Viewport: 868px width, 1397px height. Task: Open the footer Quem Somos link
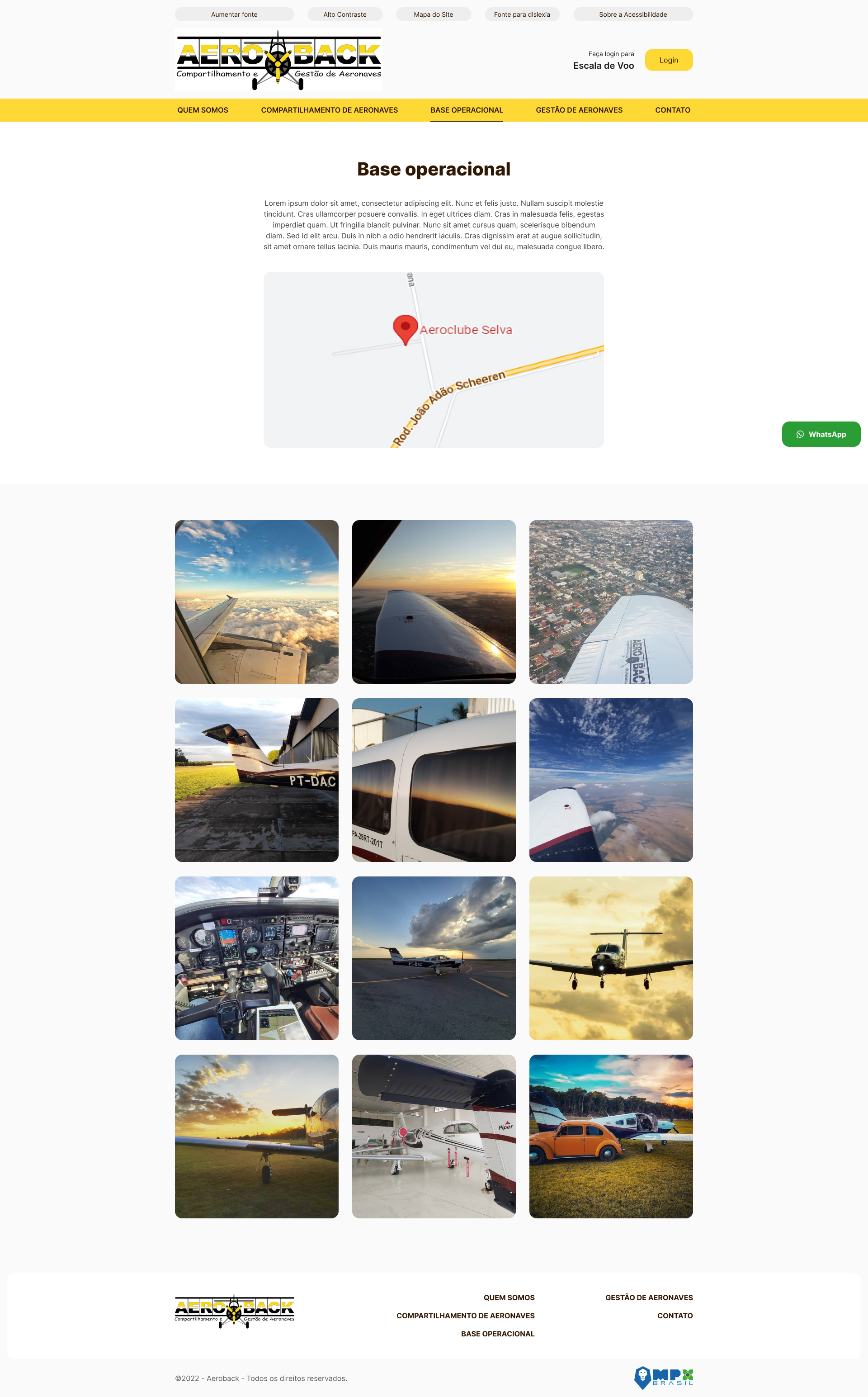tap(509, 1298)
